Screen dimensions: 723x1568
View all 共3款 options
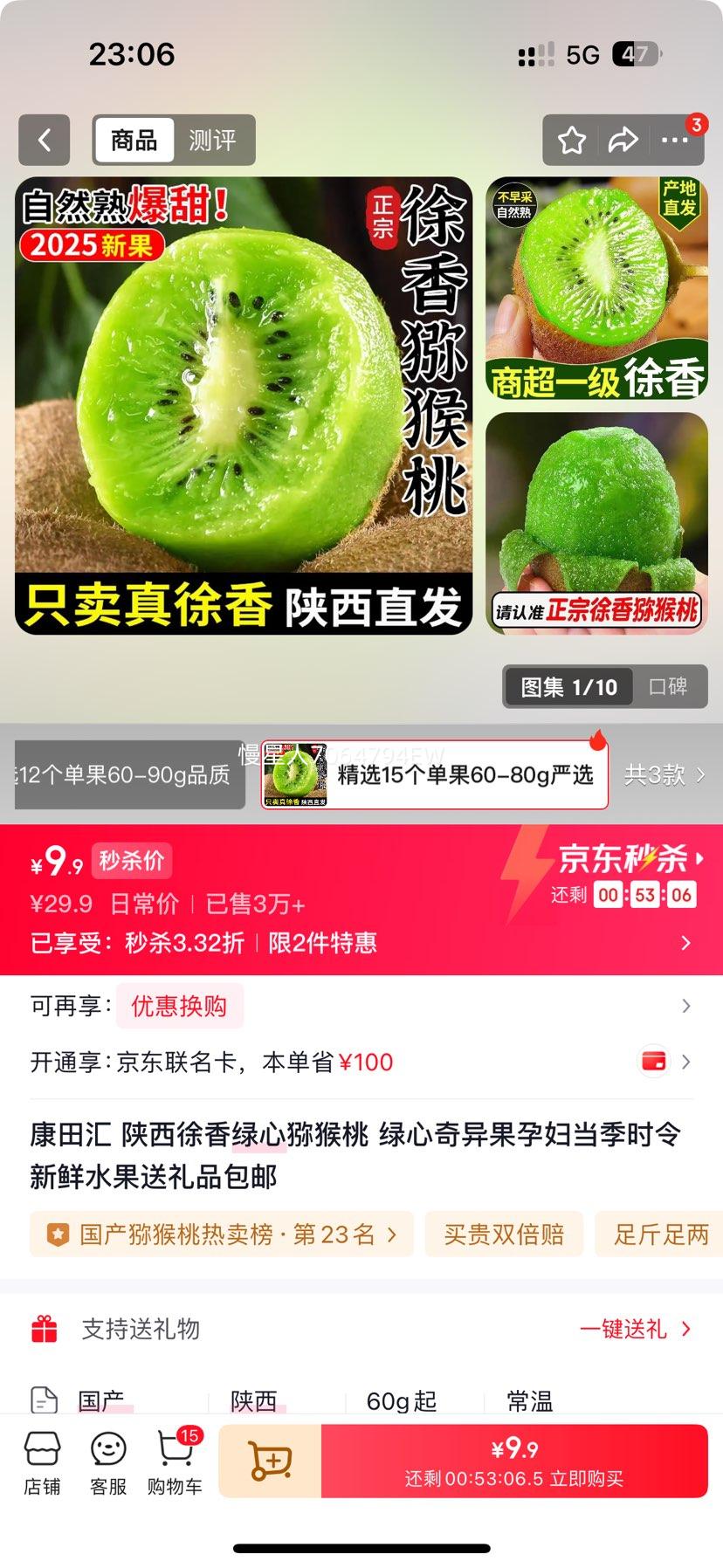click(x=664, y=774)
